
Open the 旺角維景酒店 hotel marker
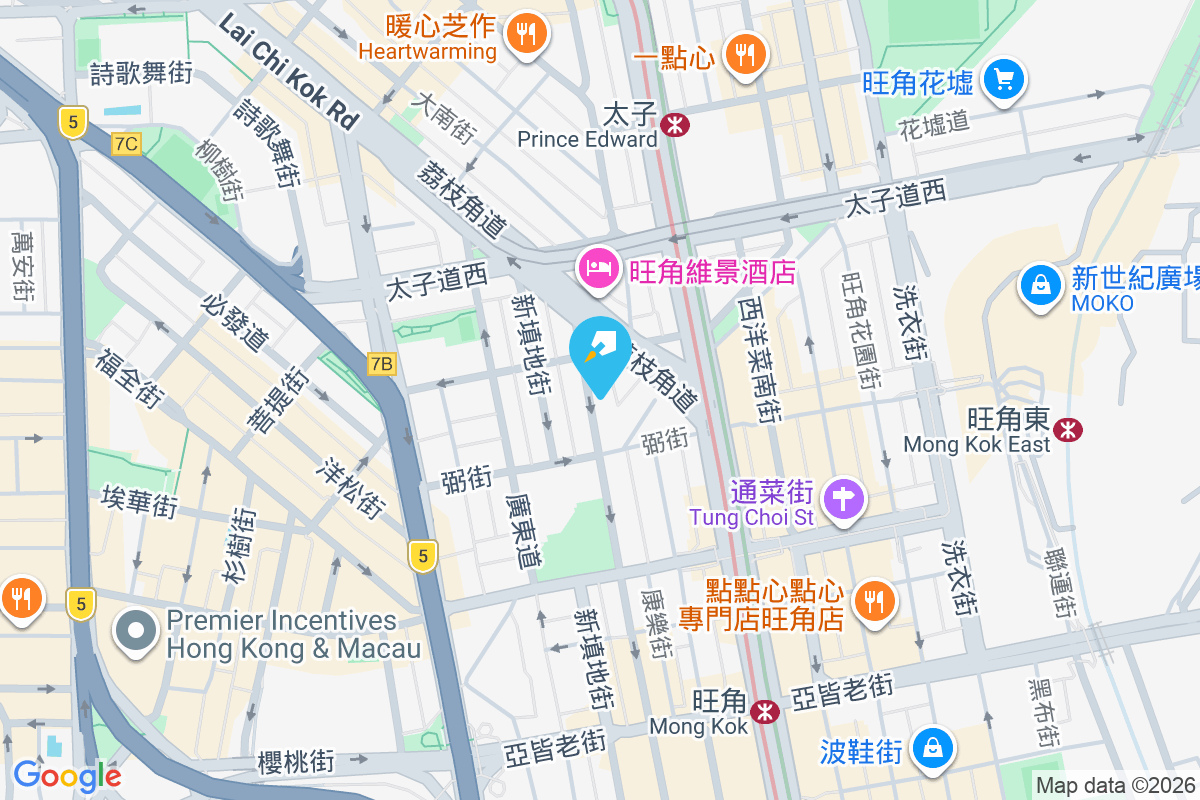(597, 268)
